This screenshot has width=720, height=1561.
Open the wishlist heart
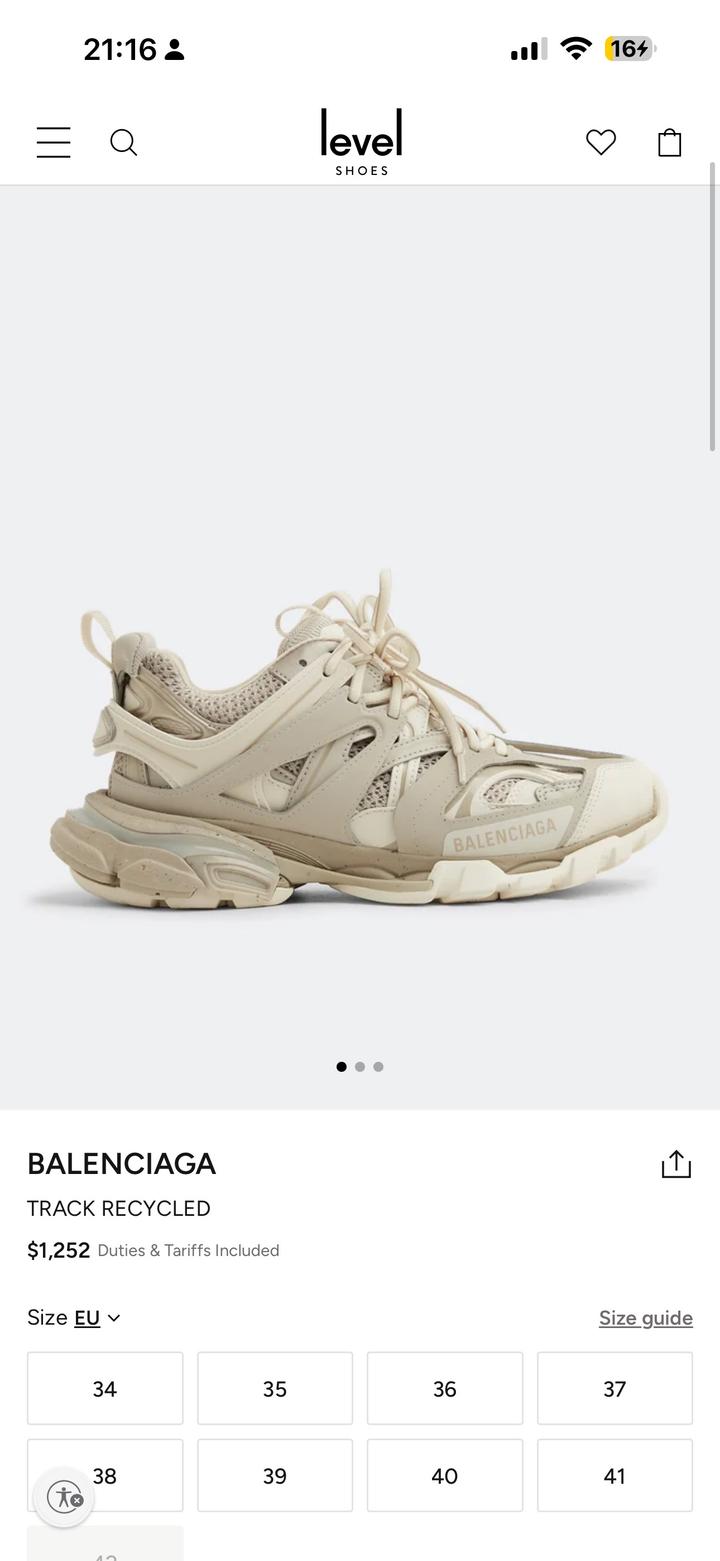click(601, 142)
